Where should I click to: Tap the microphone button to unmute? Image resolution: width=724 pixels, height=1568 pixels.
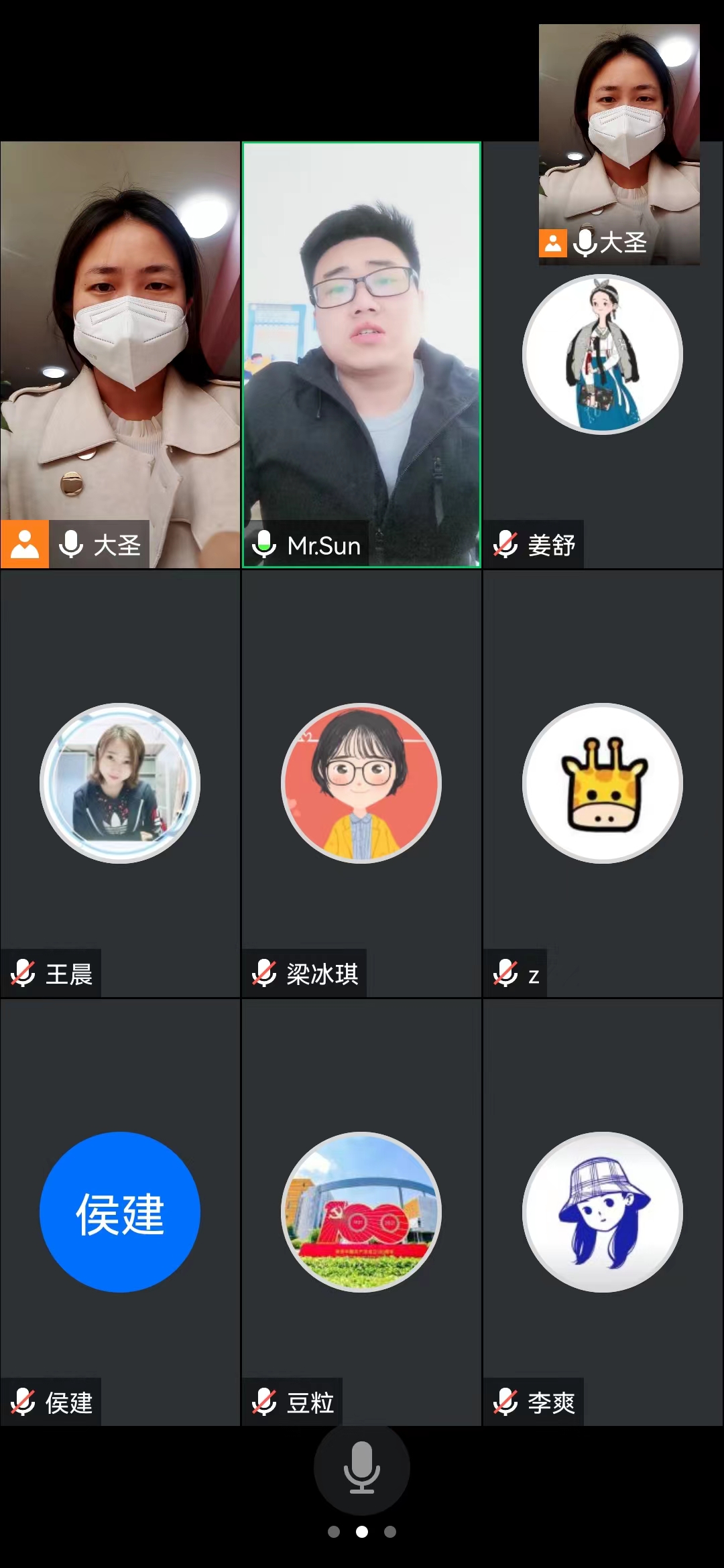click(362, 1467)
